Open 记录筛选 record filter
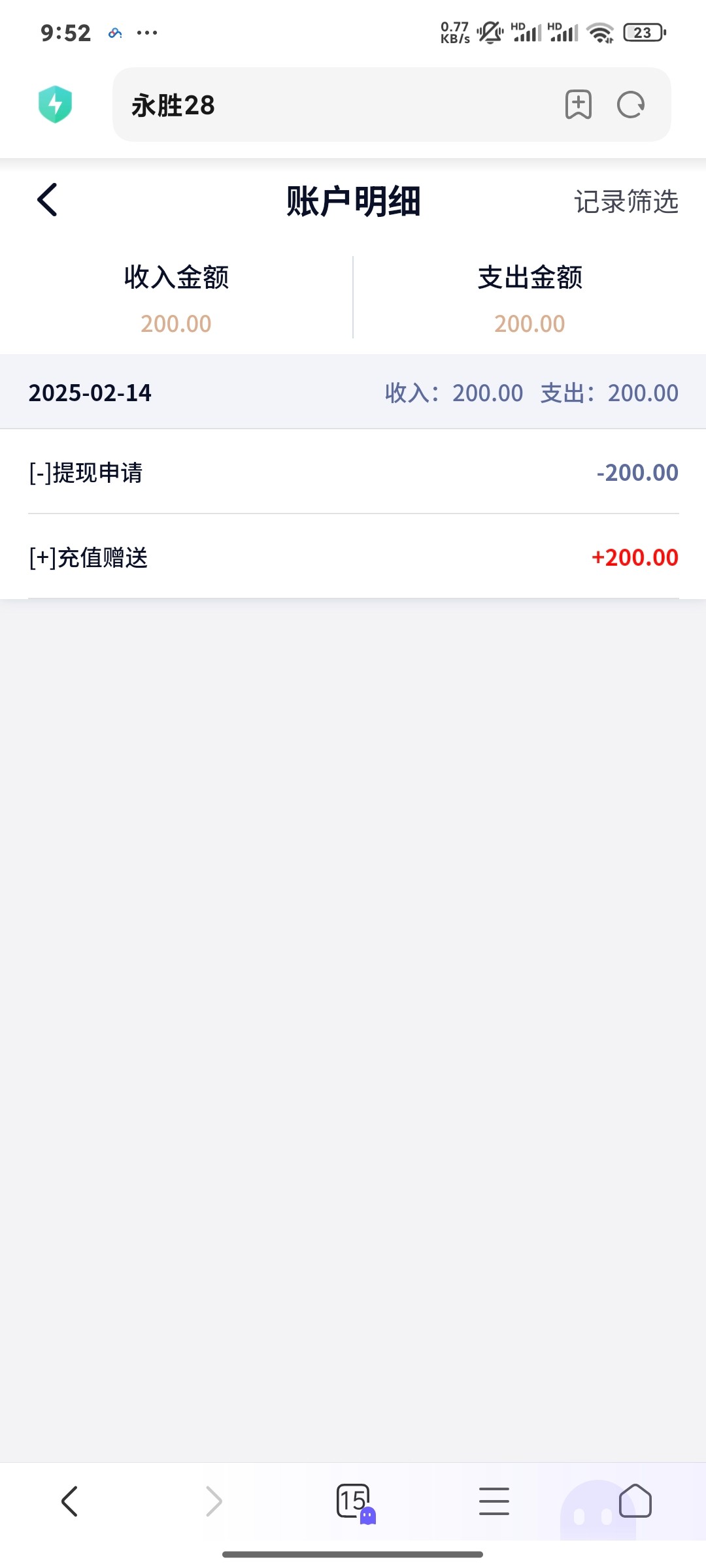The image size is (706, 1568). [626, 201]
